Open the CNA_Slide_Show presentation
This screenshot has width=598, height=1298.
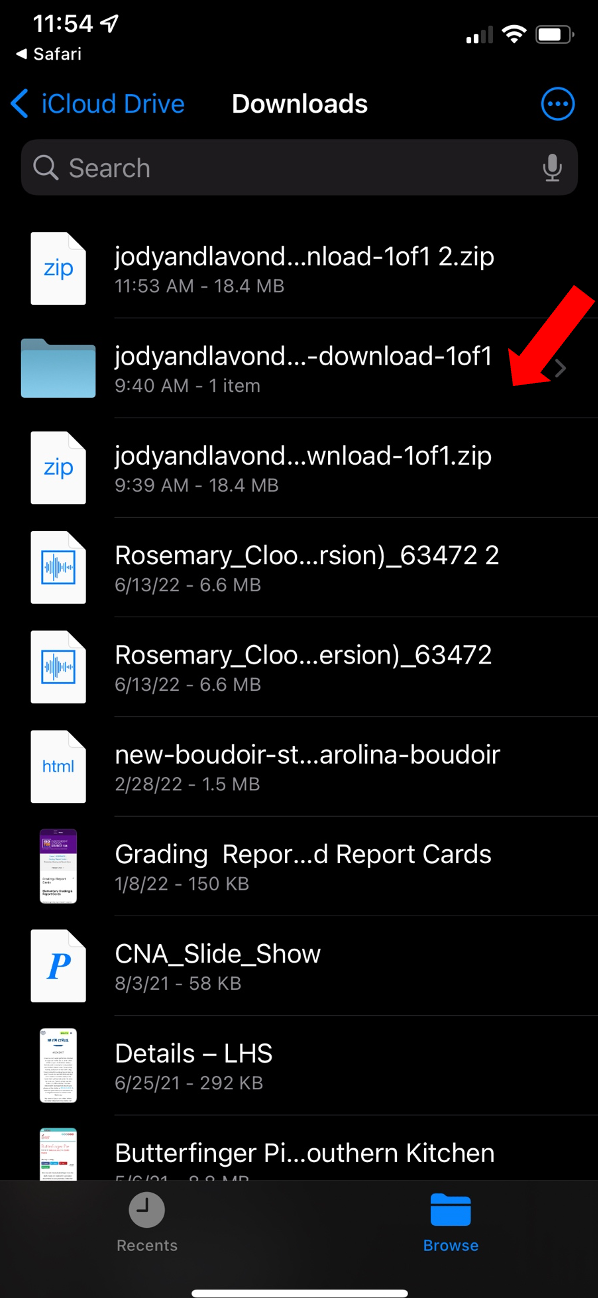coord(299,966)
